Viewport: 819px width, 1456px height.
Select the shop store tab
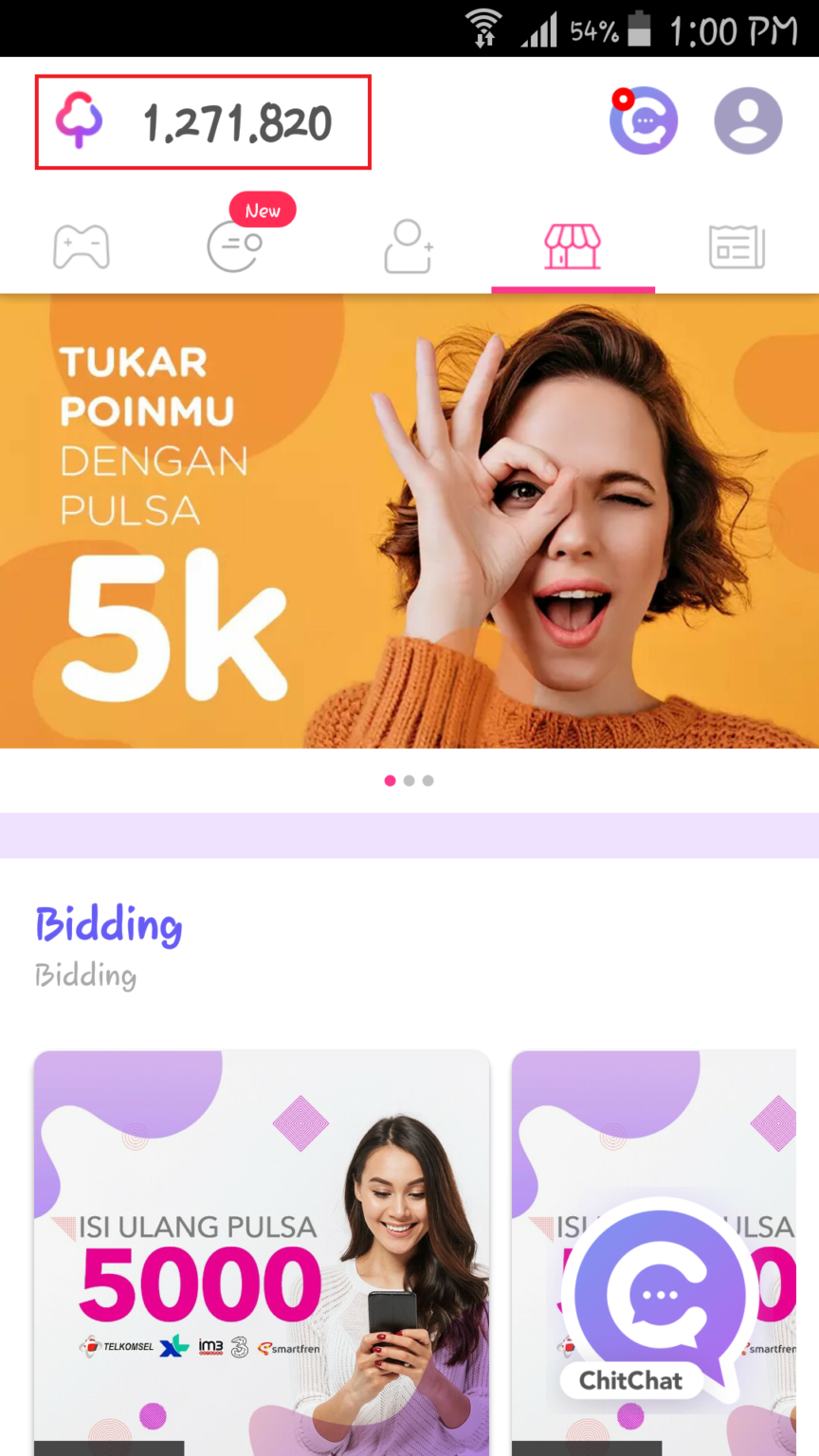573,246
